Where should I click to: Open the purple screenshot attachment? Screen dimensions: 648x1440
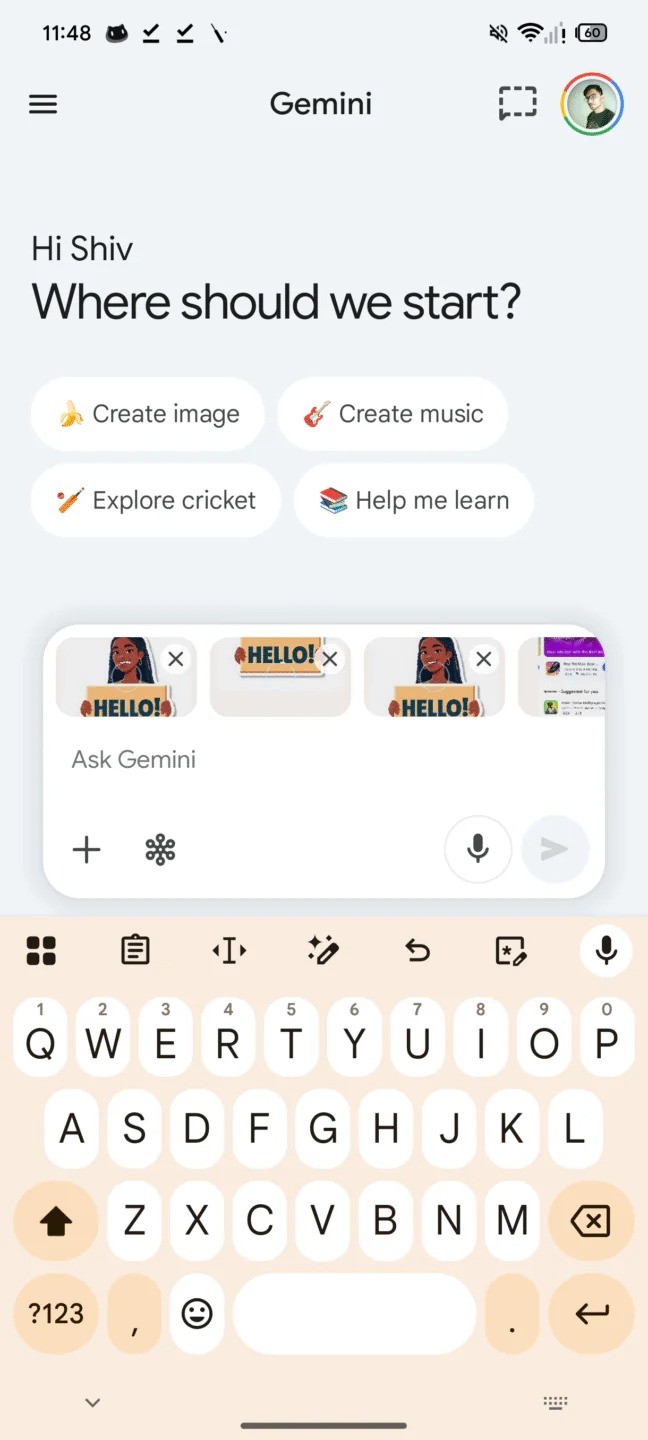[x=562, y=676]
